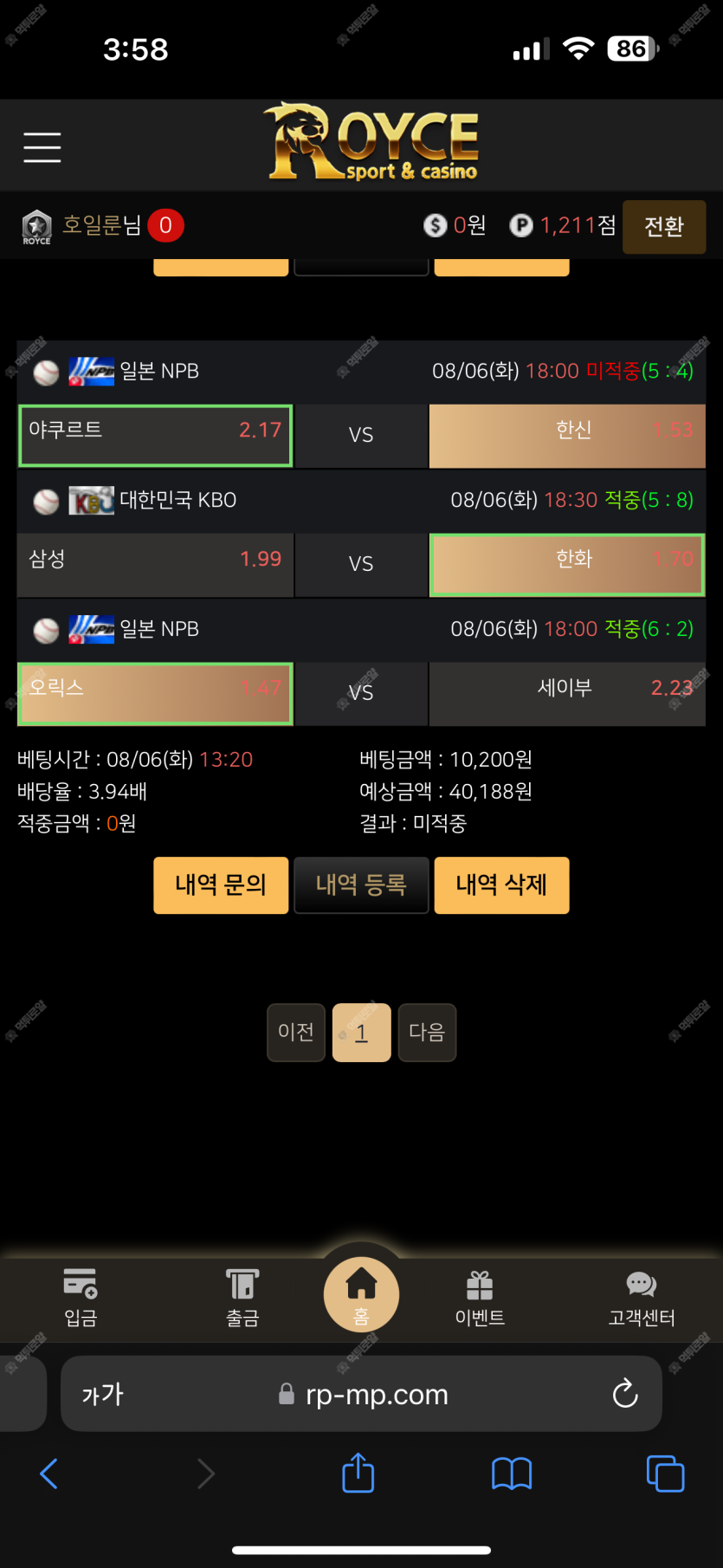Tap the 내역 문의 button
Image resolution: width=723 pixels, height=1568 pixels.
pos(221,884)
